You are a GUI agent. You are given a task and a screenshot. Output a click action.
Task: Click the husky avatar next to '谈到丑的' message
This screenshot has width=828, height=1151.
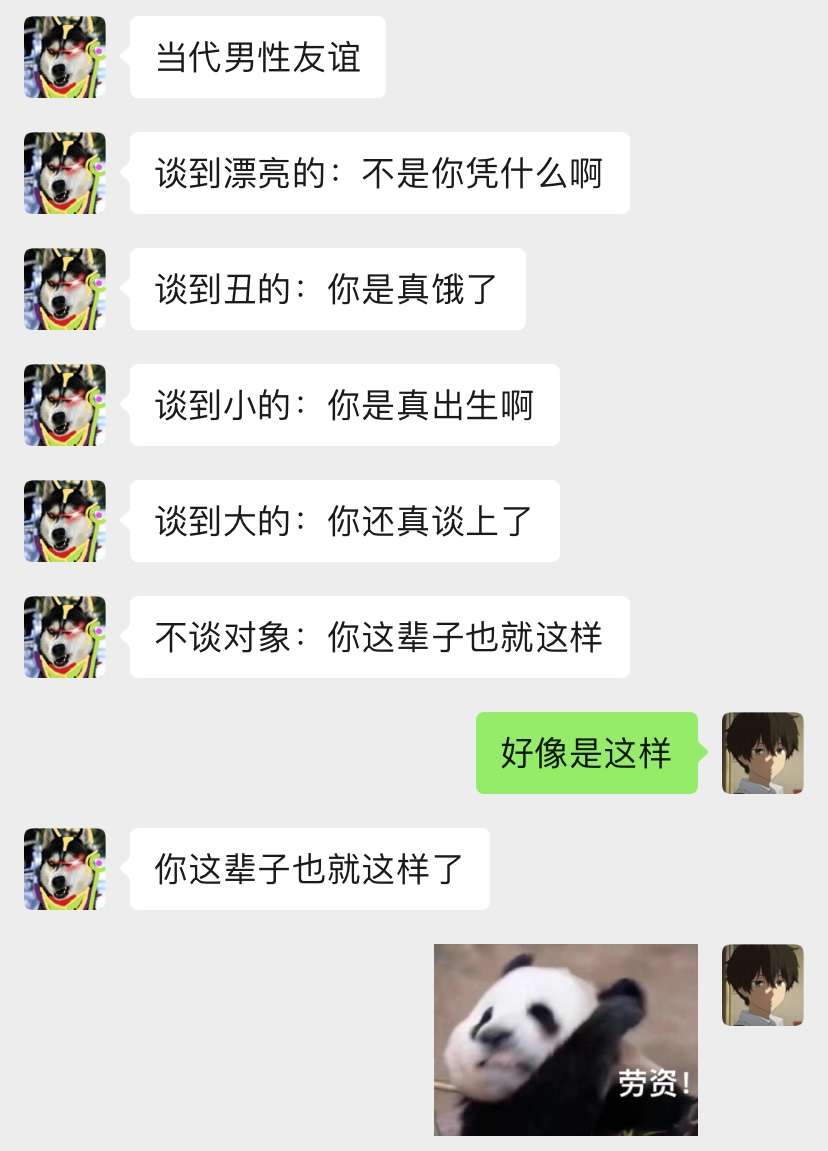point(64,290)
